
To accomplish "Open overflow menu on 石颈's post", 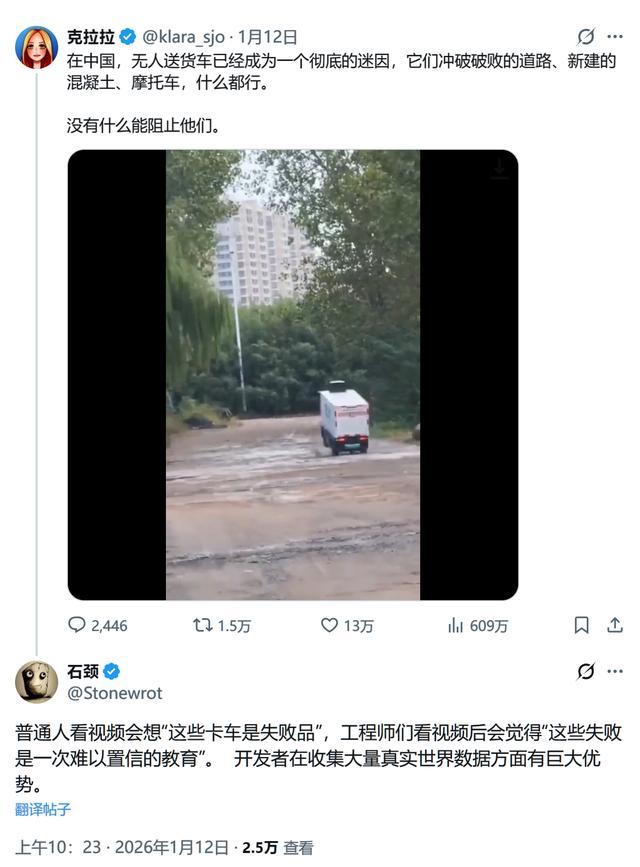I will pos(615,672).
